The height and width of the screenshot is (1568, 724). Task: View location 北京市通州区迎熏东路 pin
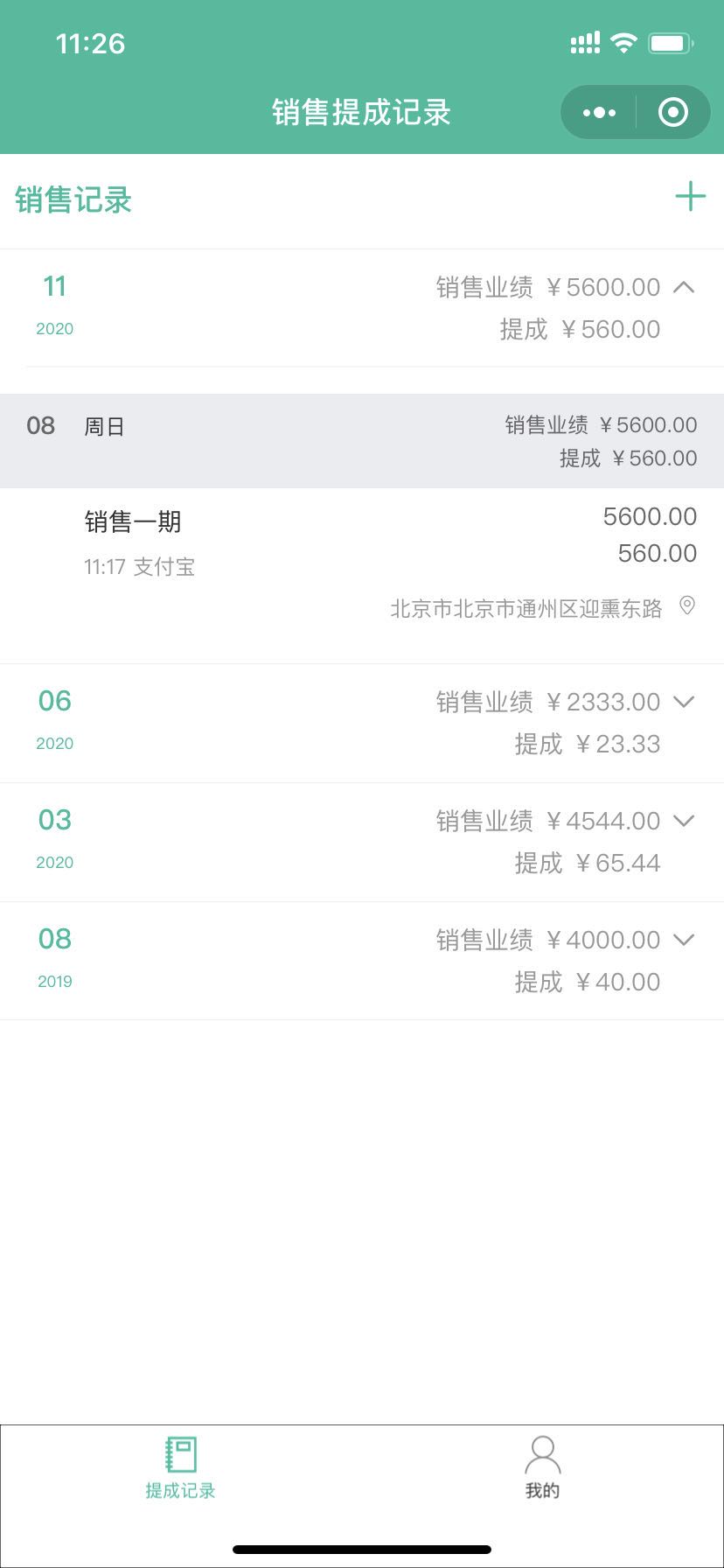tap(687, 605)
